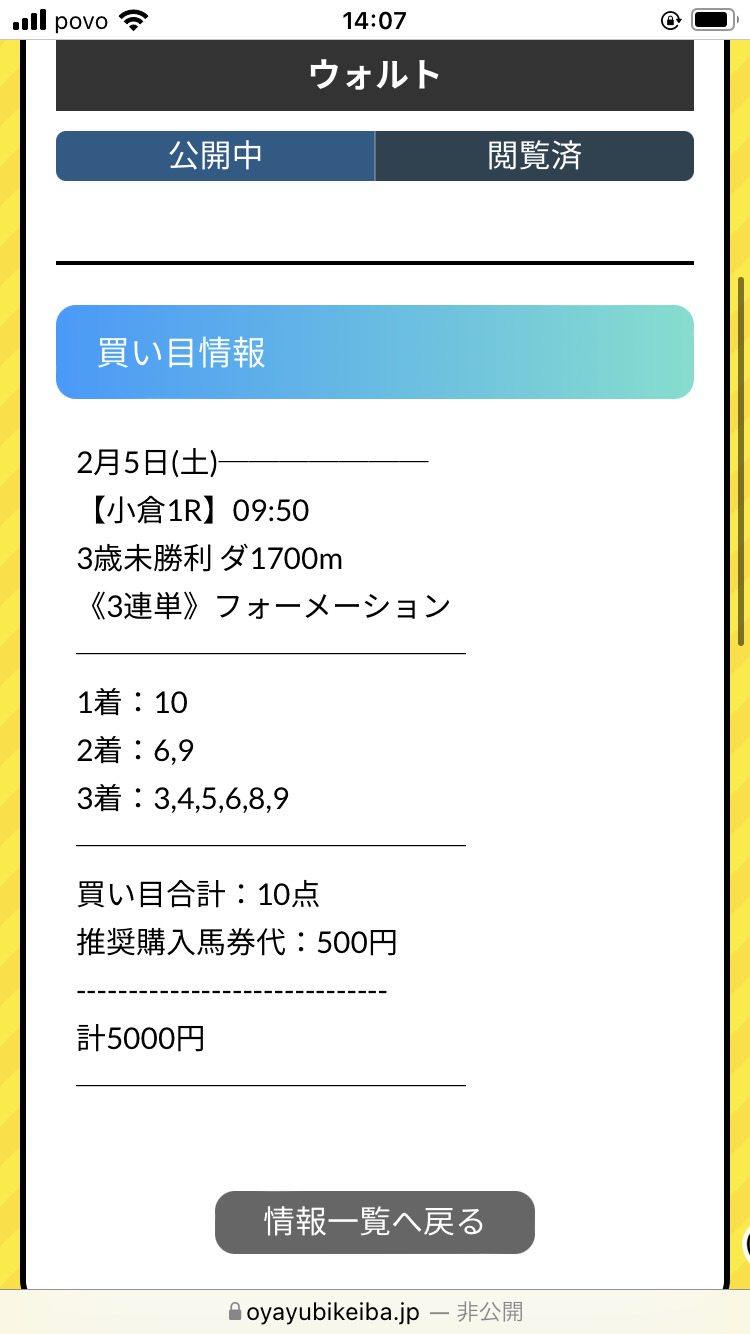
Task: Go back via 情報一覧へ戻る button
Action: [x=374, y=1222]
